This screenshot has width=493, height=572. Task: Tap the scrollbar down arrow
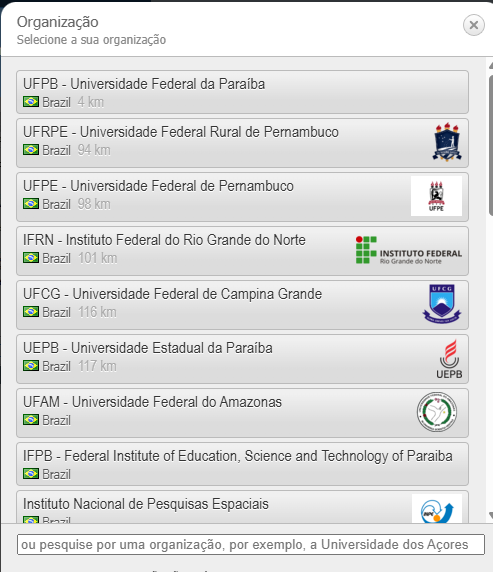pyautogui.click(x=490, y=515)
